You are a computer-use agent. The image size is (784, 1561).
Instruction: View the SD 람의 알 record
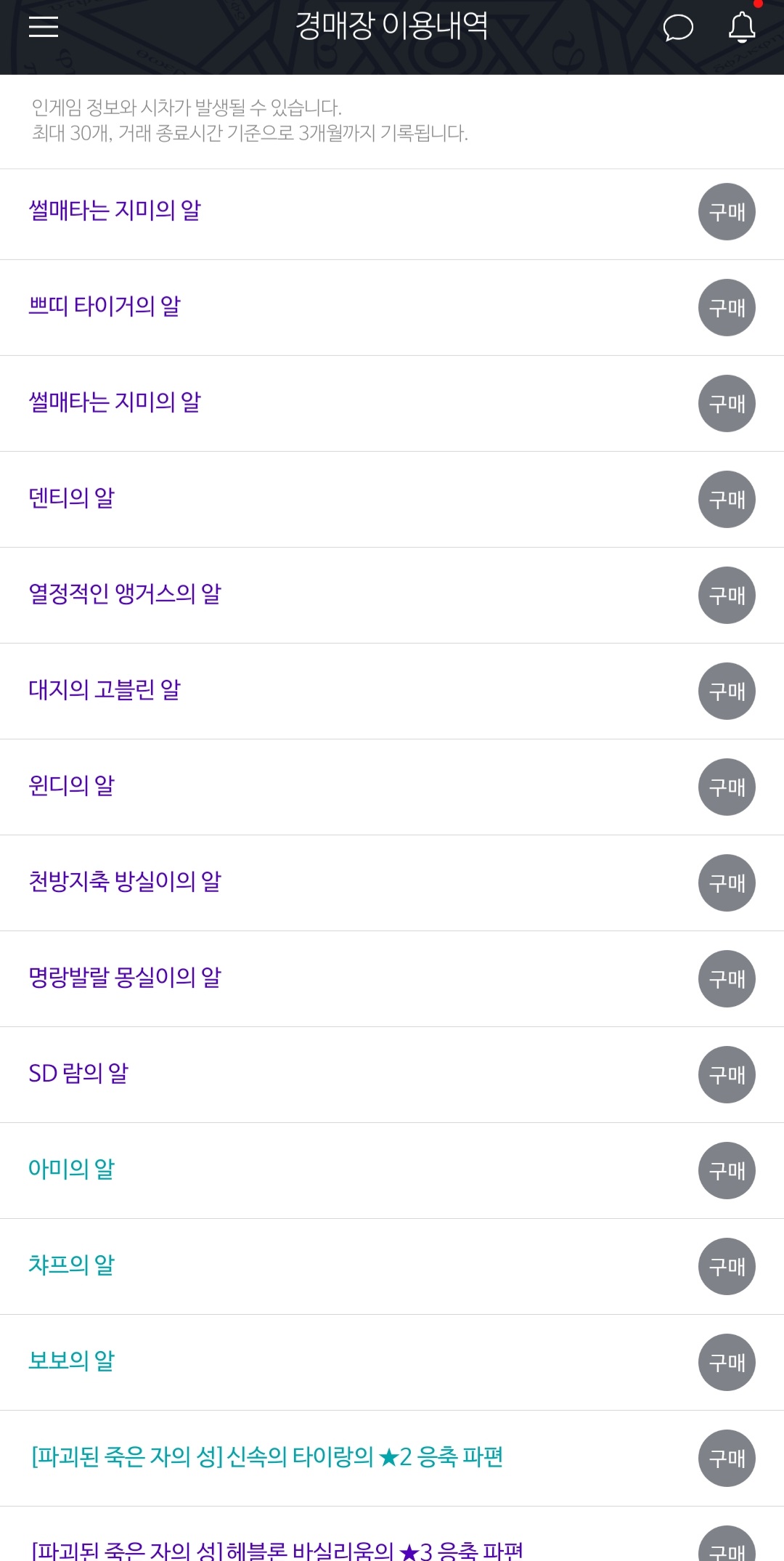point(392,1075)
